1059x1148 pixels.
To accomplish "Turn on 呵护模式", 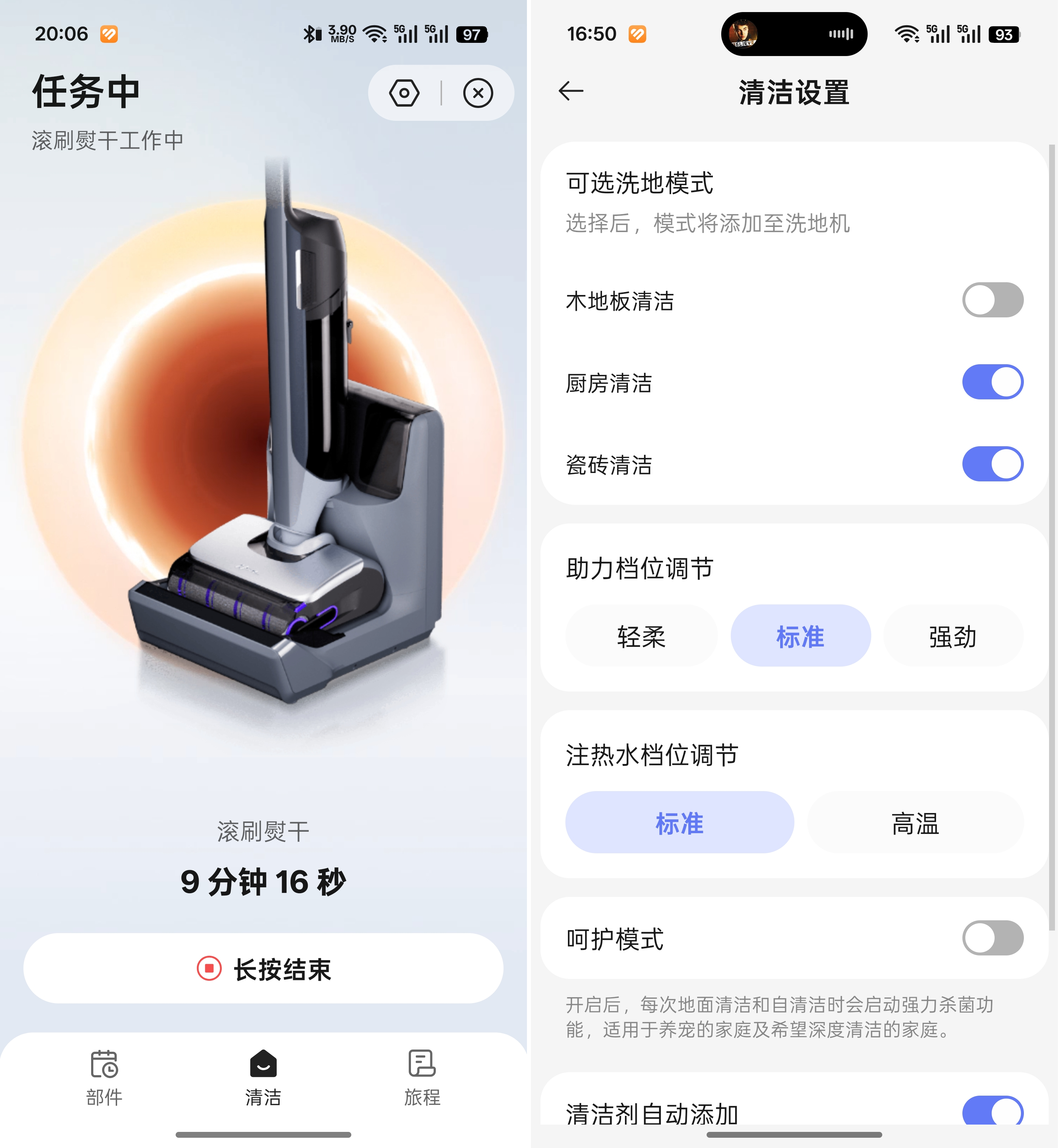I will pyautogui.click(x=992, y=938).
